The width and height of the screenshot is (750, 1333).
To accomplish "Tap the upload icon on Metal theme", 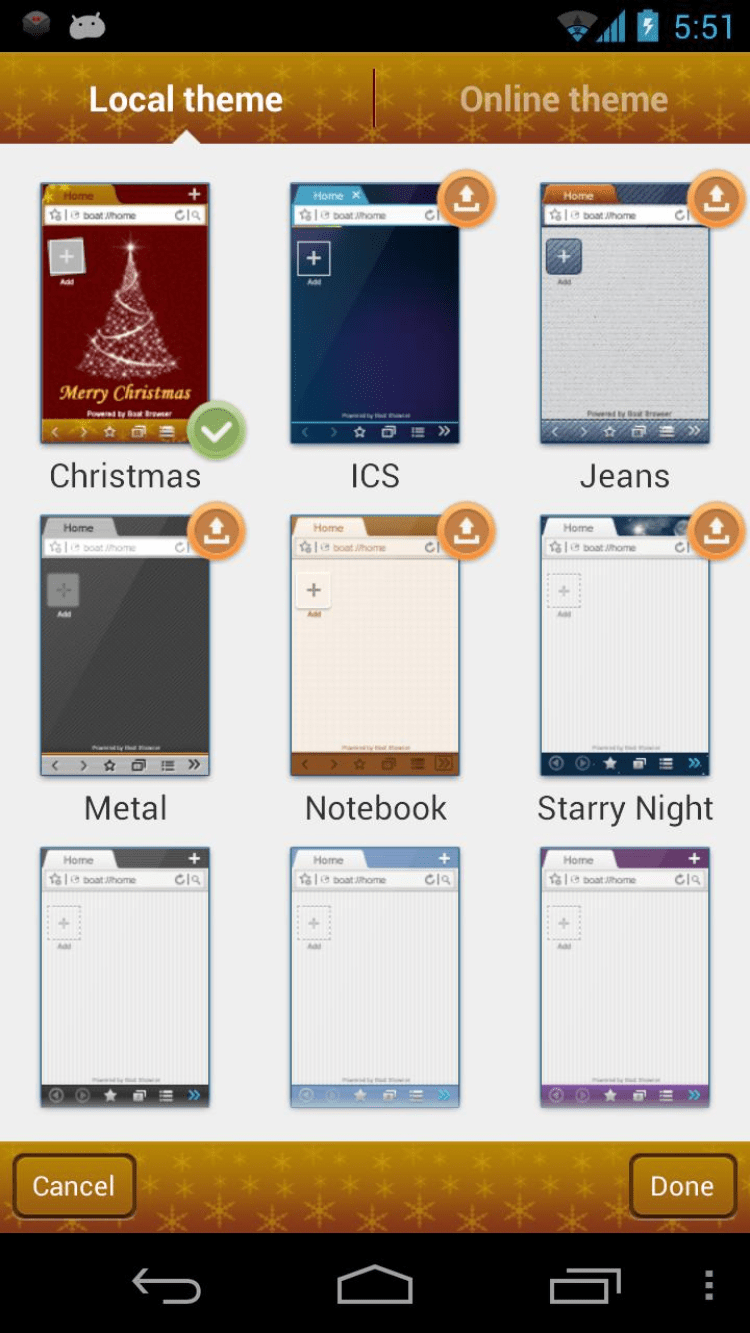I will [x=216, y=531].
